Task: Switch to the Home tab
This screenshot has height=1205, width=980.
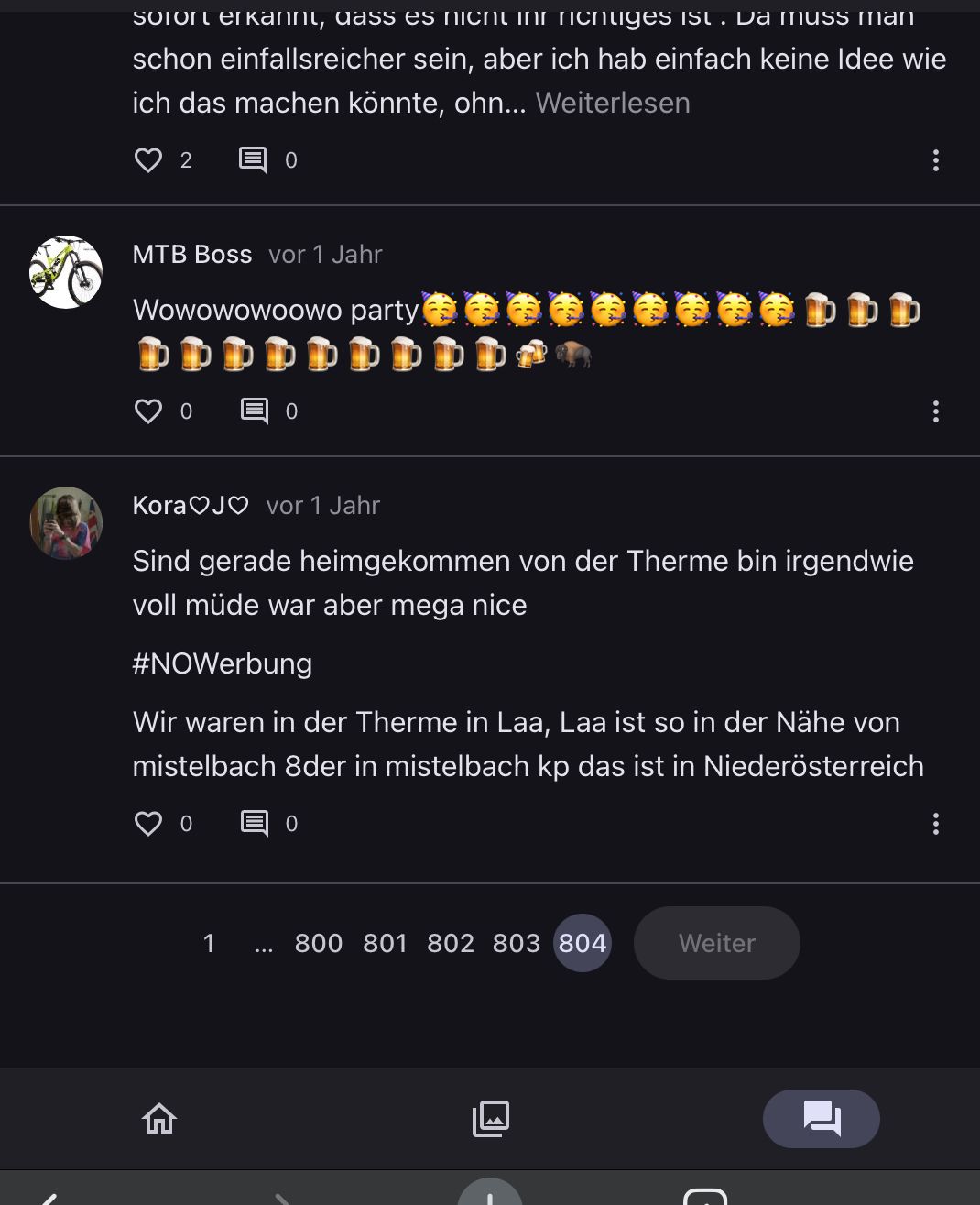Action: [159, 1119]
